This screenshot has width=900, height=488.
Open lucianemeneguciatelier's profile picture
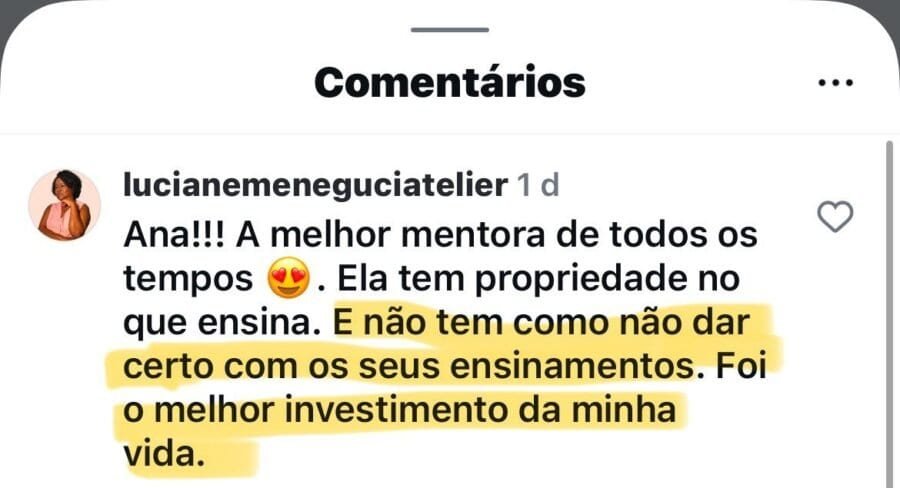pyautogui.click(x=64, y=205)
